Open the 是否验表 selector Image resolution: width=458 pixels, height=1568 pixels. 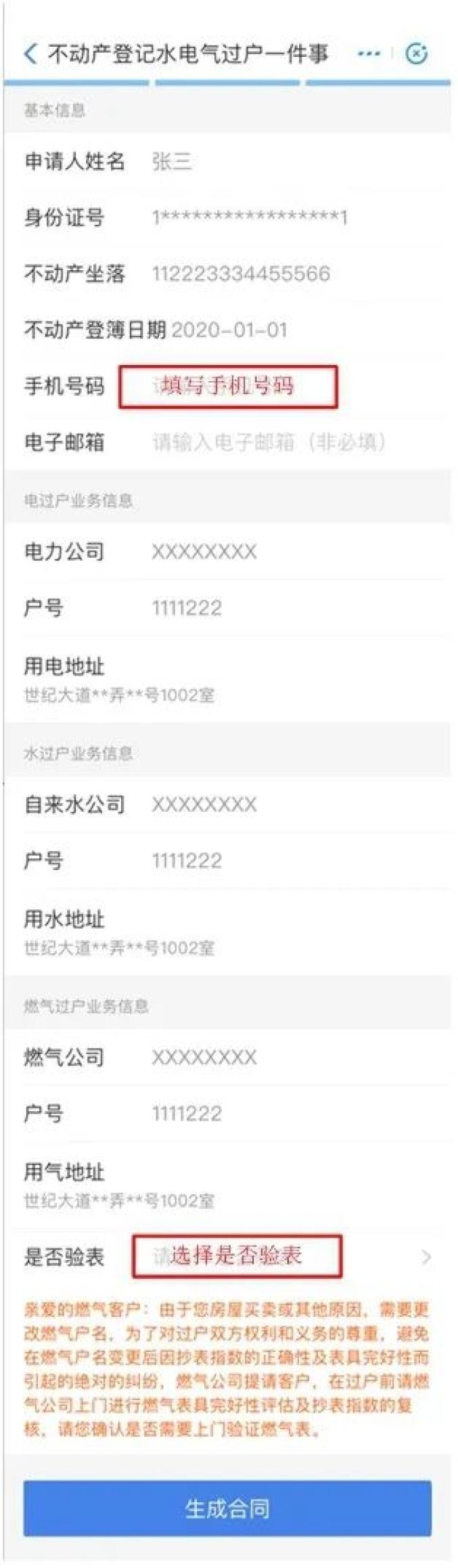271,1257
